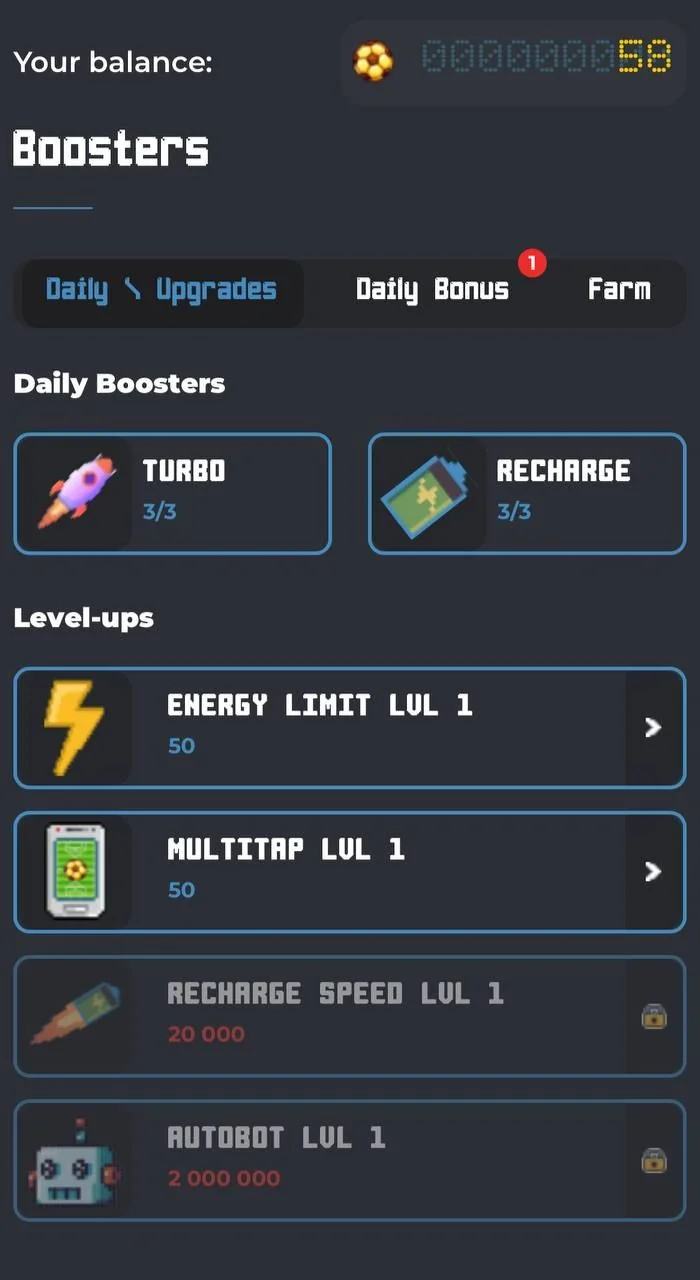The width and height of the screenshot is (700, 1280).
Task: Use the Recharge daily booster
Action: point(527,493)
